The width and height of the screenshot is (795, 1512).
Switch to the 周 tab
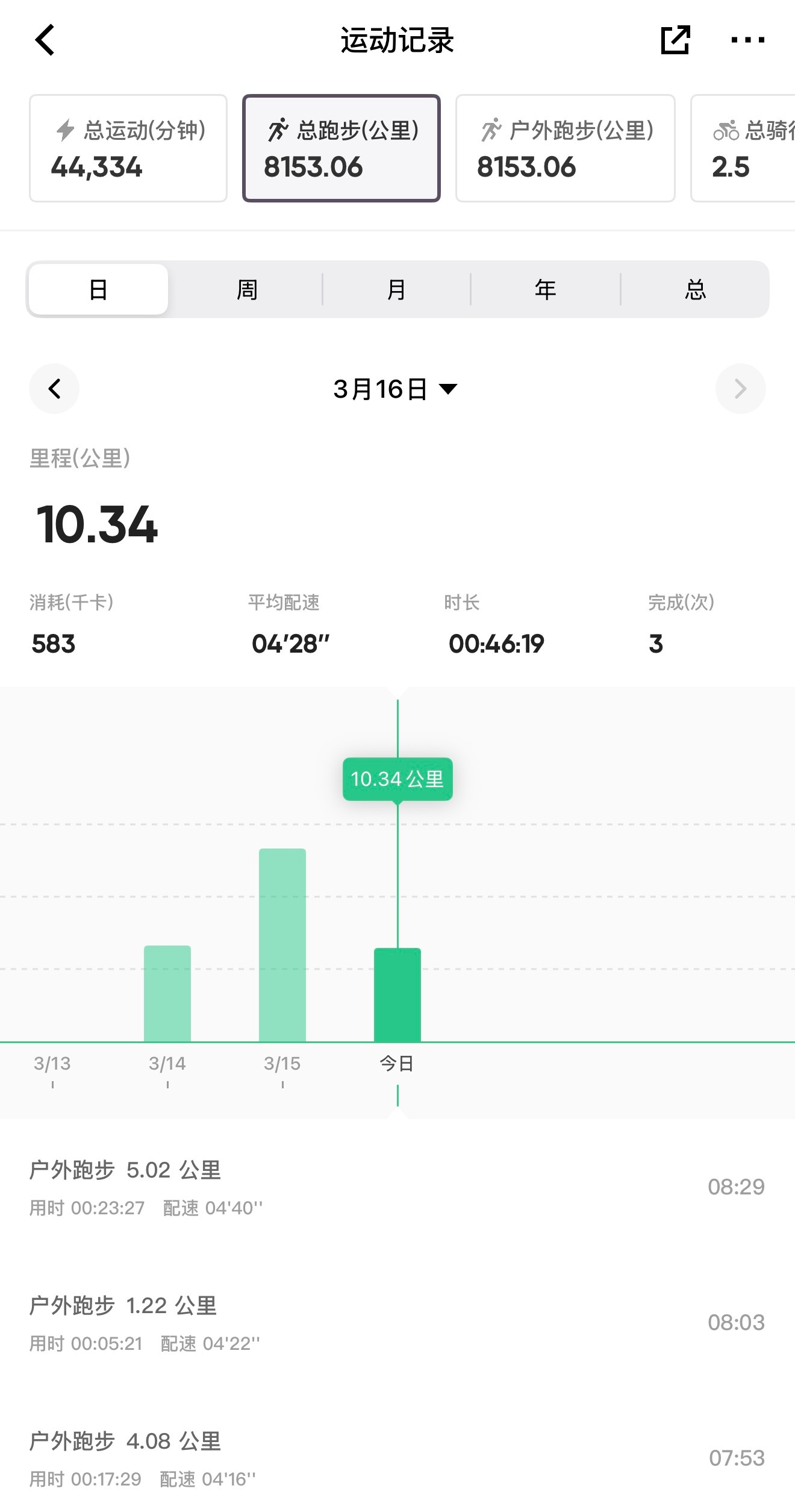[247, 289]
